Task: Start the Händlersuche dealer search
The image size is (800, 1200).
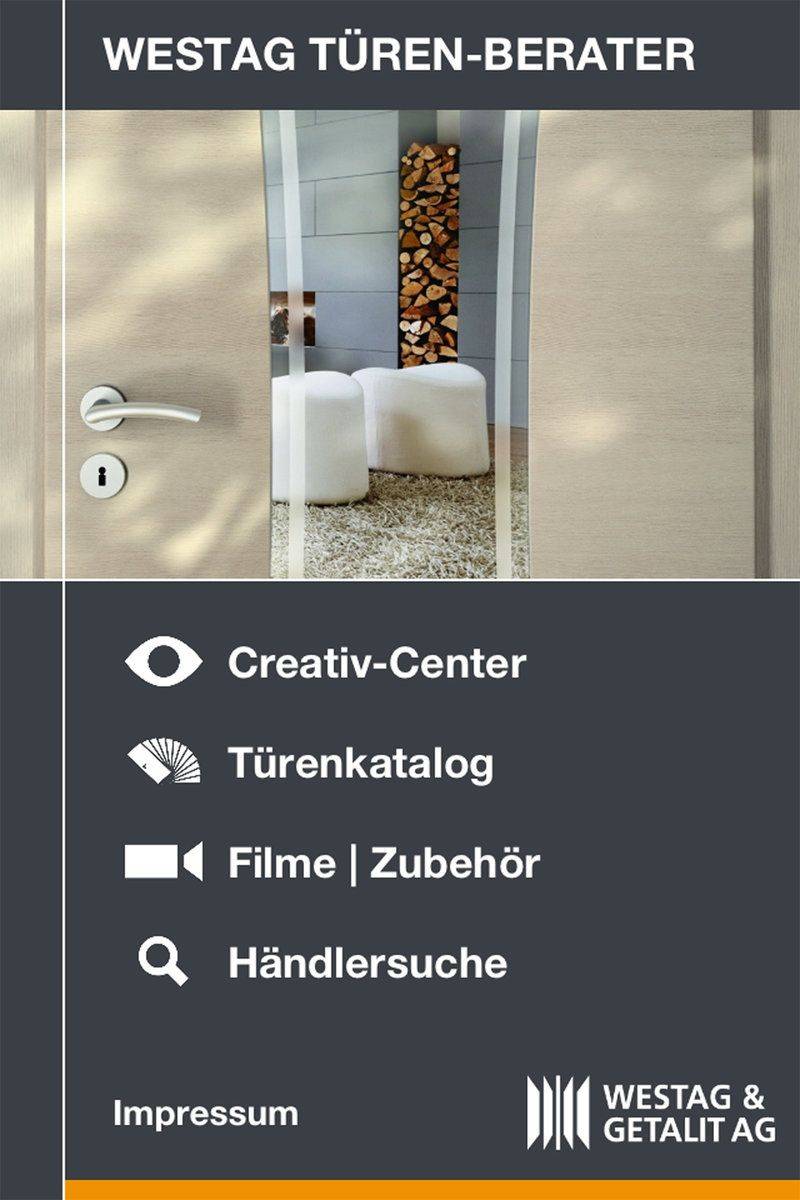Action: tap(366, 963)
